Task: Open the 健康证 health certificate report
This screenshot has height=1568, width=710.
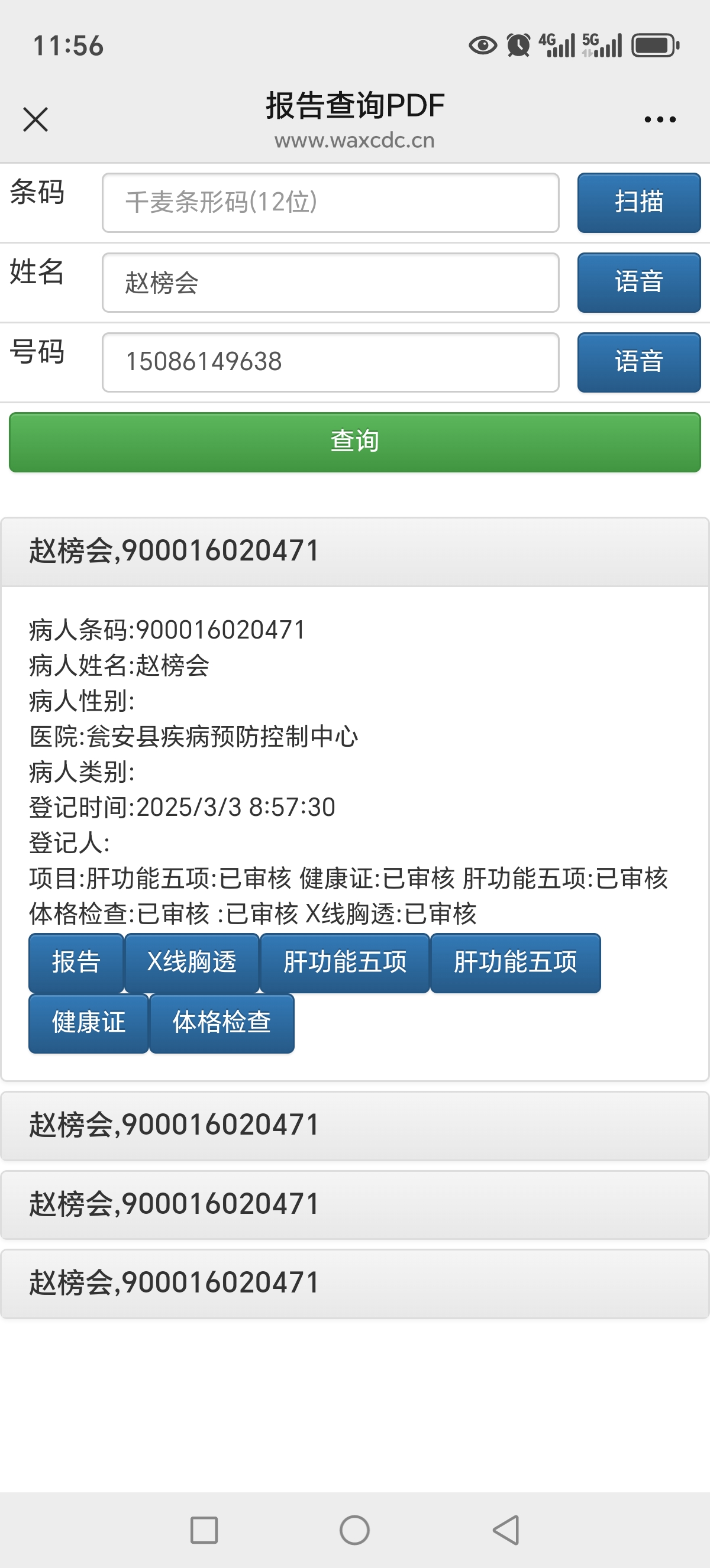Action: (x=88, y=1023)
